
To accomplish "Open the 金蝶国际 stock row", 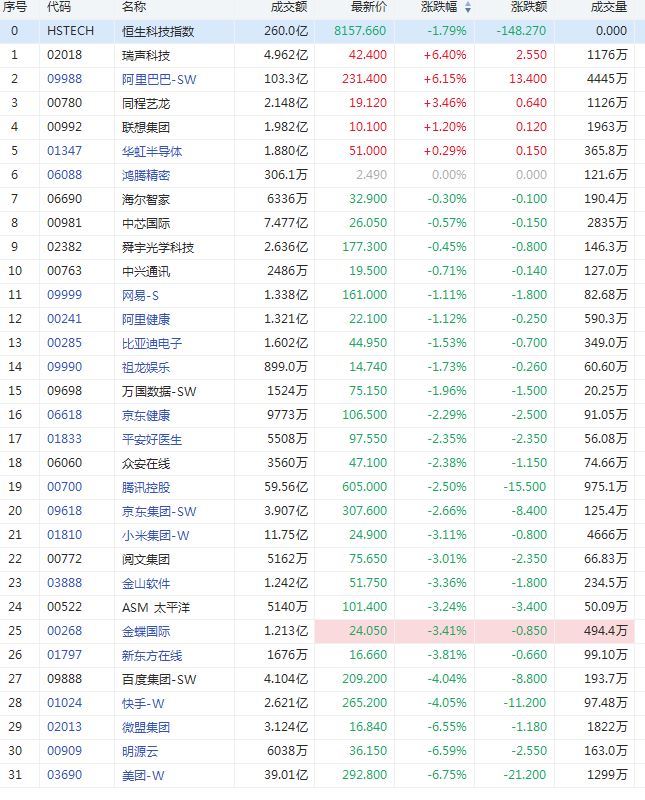I will pyautogui.click(x=146, y=631).
